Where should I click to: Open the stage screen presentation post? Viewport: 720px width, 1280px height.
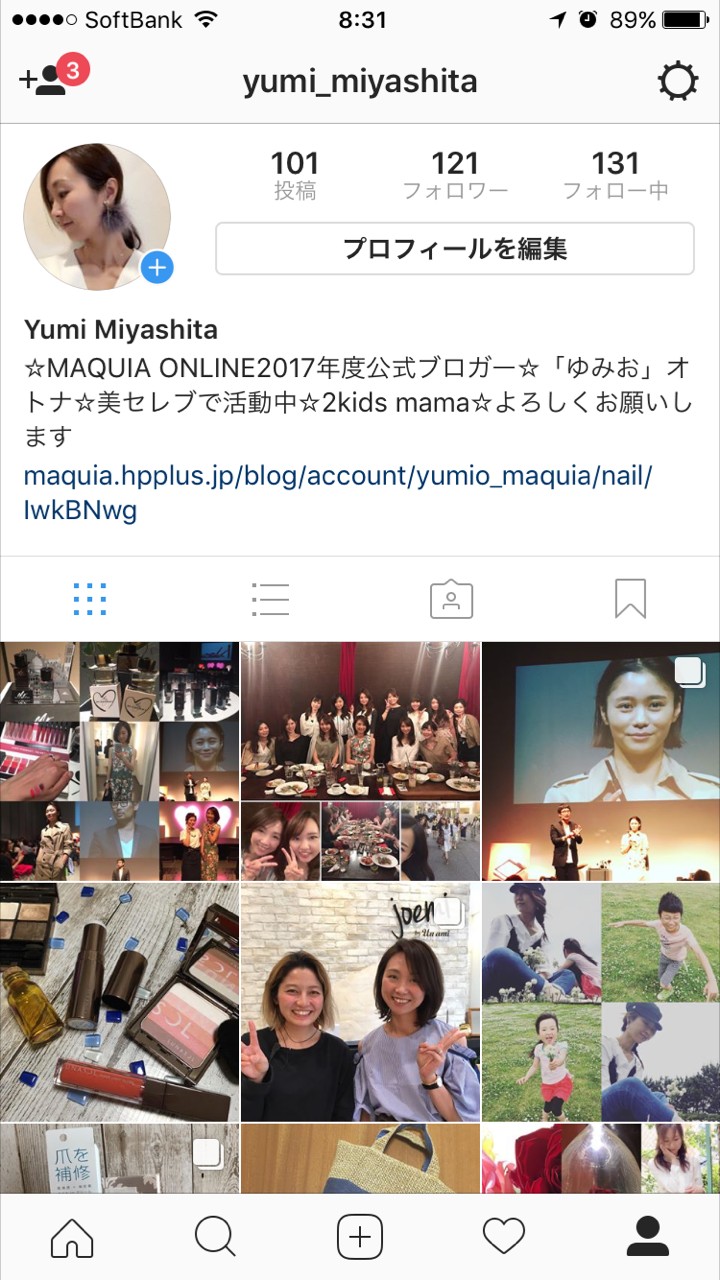pyautogui.click(x=601, y=761)
